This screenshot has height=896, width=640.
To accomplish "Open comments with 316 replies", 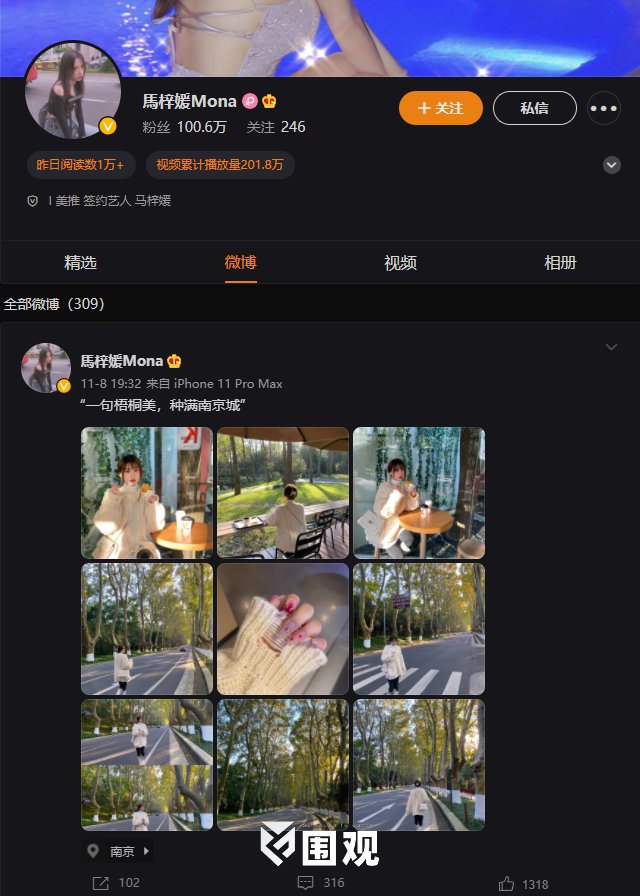I will click(321, 883).
